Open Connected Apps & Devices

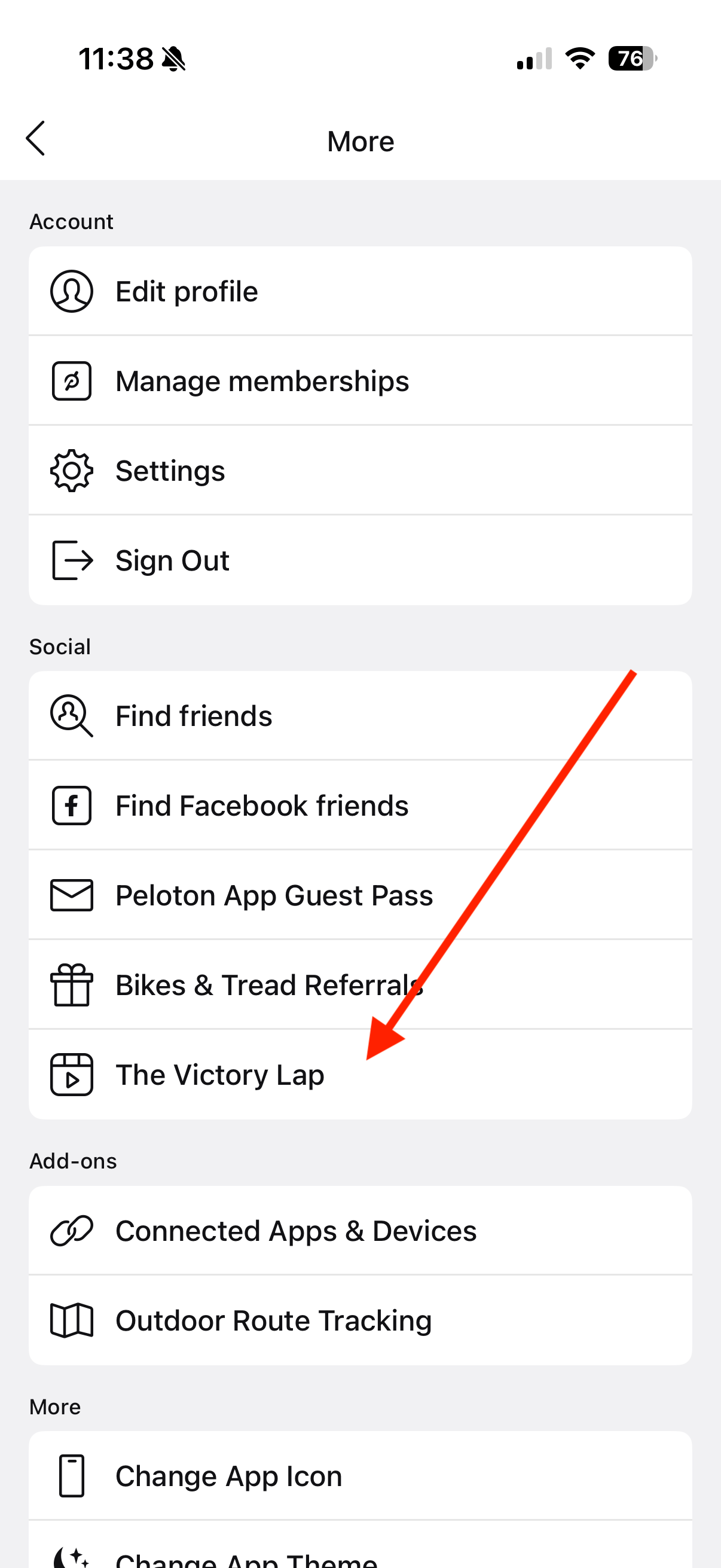(359, 1231)
